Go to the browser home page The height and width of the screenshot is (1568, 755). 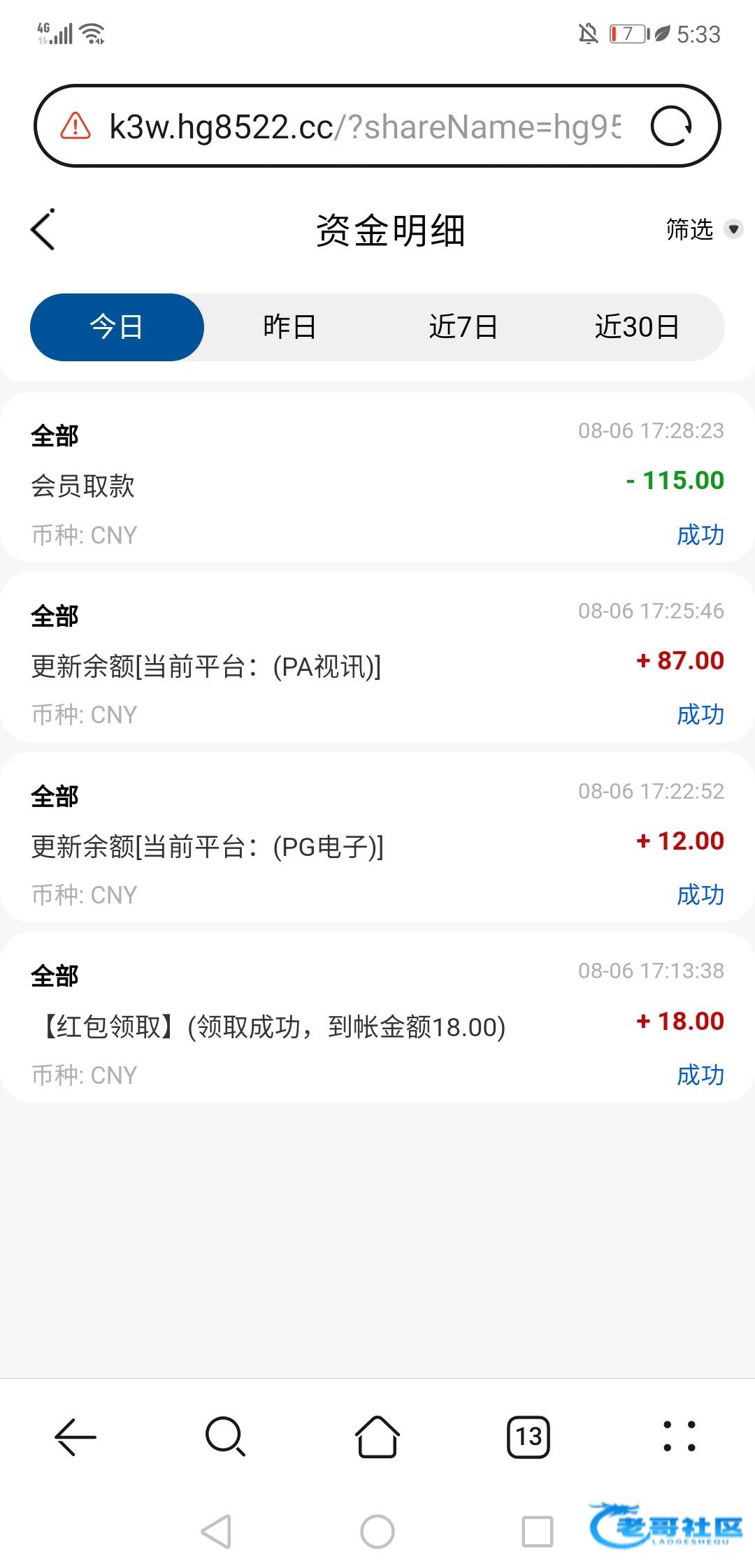(377, 1437)
